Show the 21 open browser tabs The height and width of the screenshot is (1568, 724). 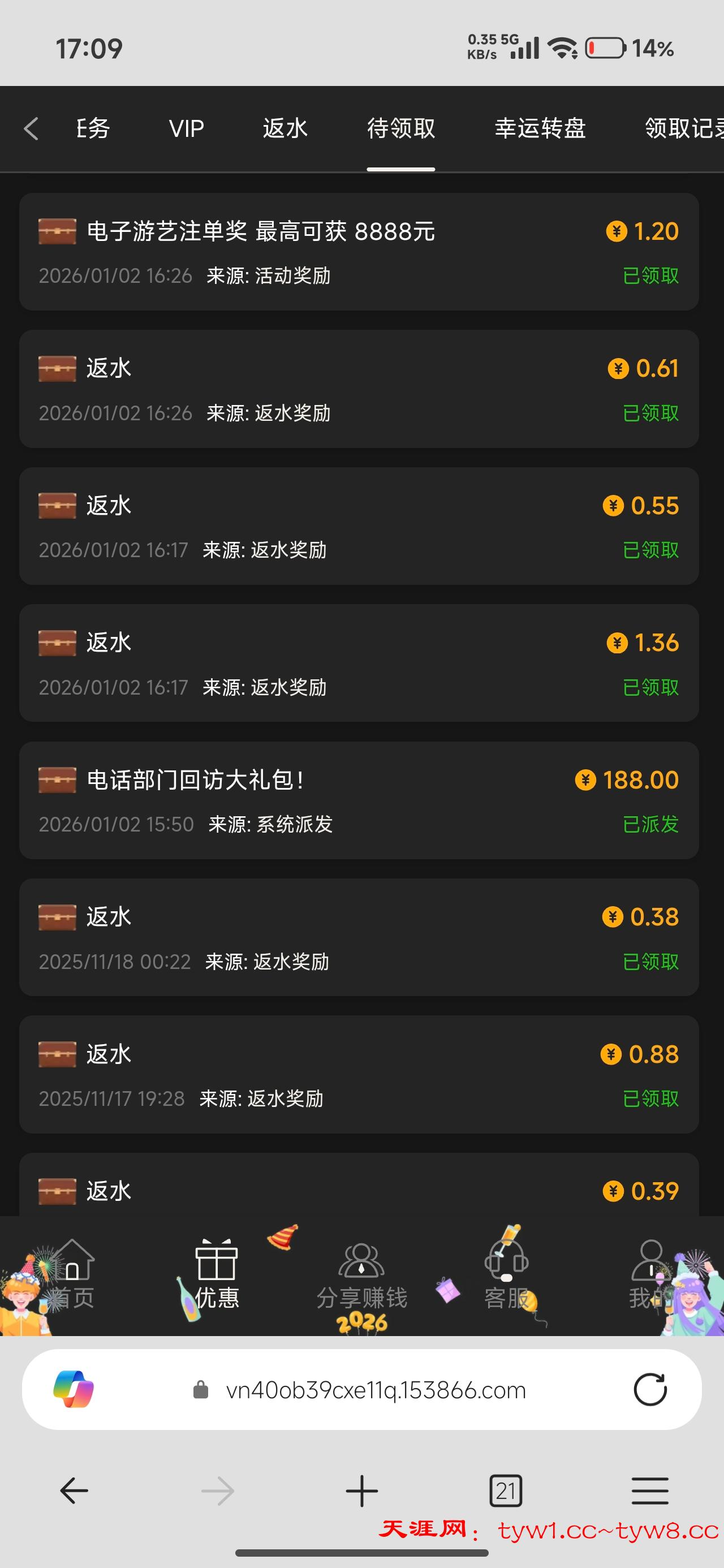pyautogui.click(x=506, y=1491)
